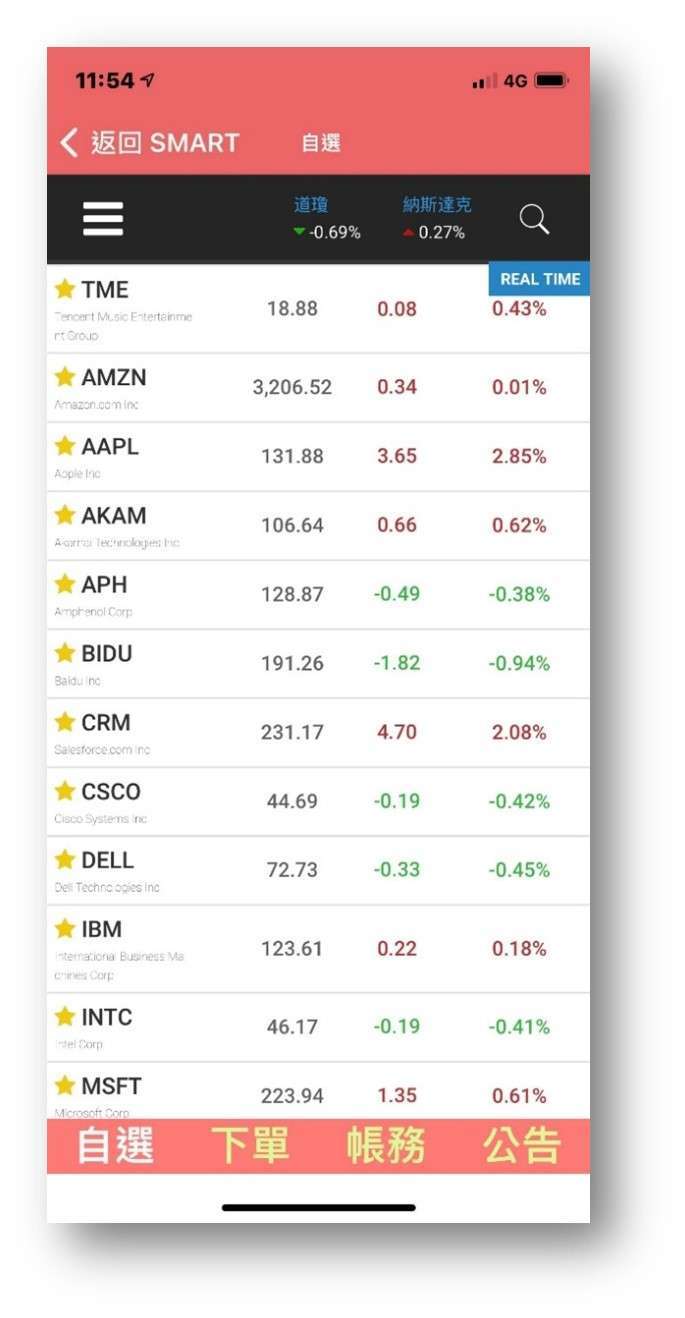Select the AKAM row

pyautogui.click(x=318, y=526)
